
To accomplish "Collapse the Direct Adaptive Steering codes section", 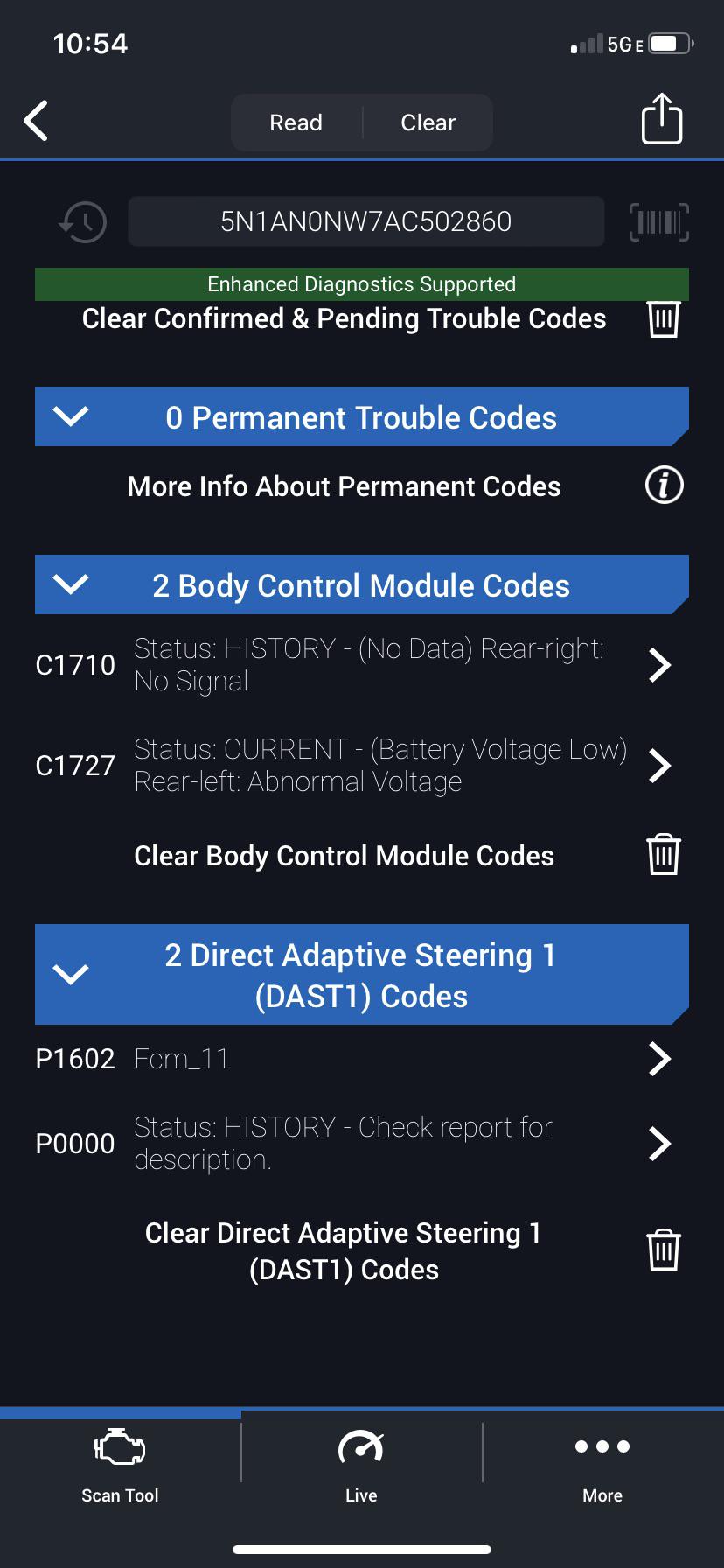I will pos(71,974).
